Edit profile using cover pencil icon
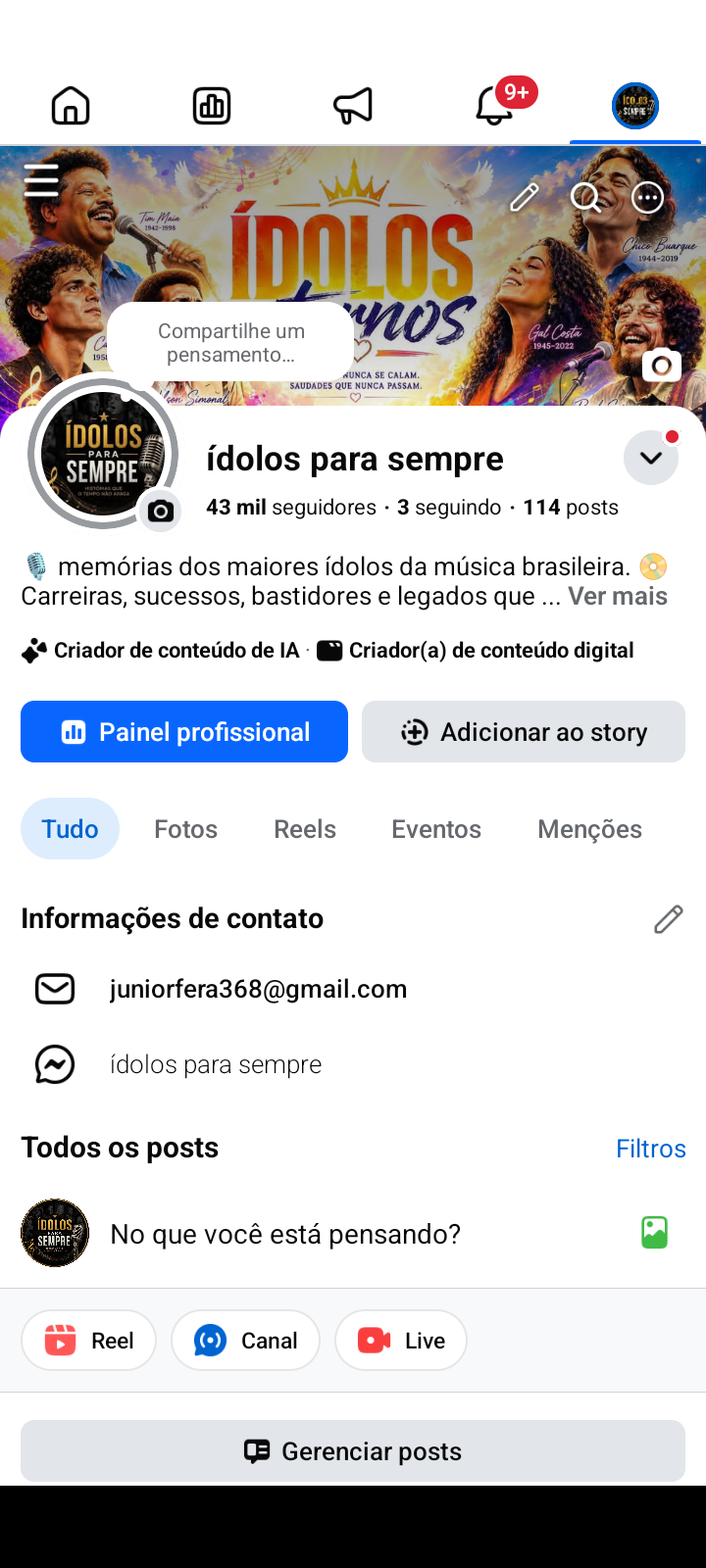 click(x=525, y=198)
